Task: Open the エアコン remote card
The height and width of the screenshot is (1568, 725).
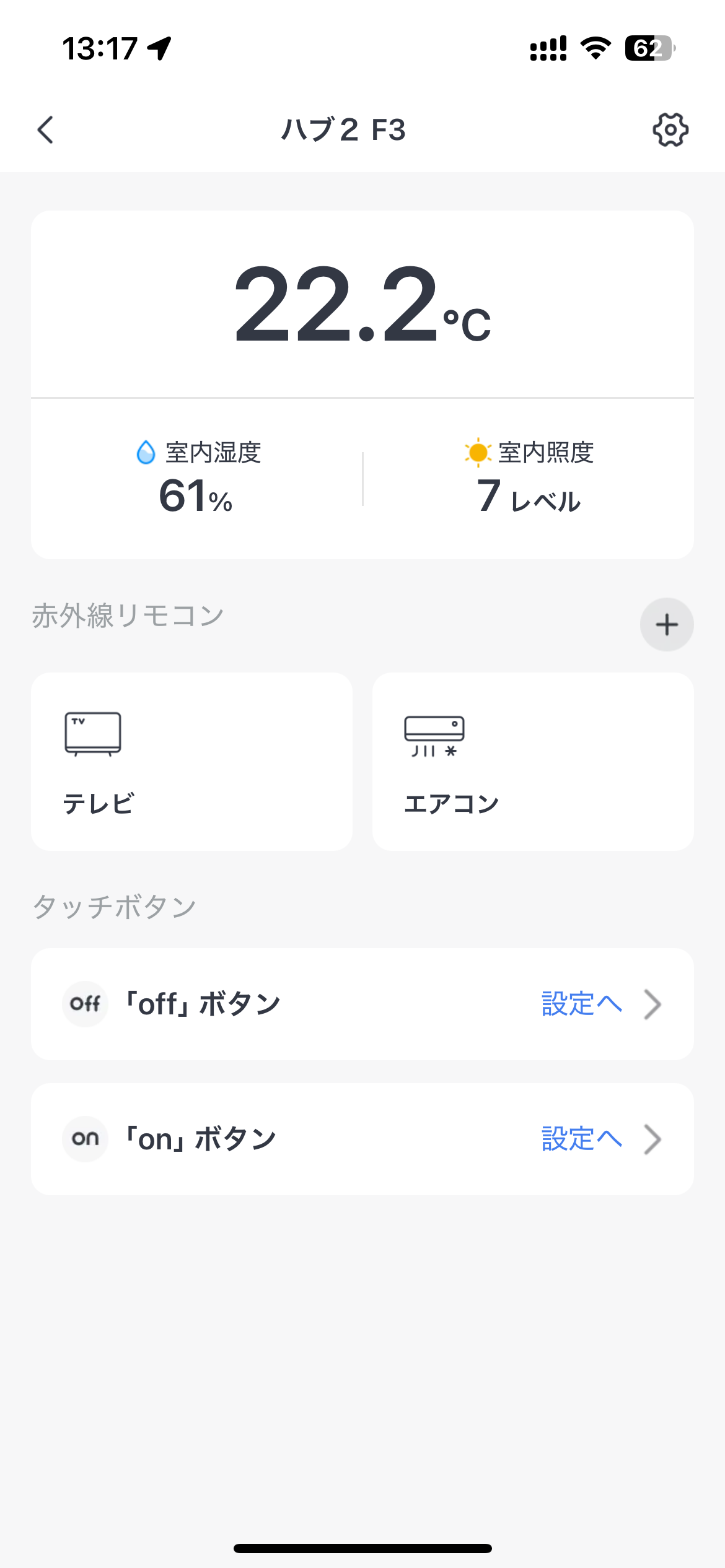Action: (x=532, y=762)
